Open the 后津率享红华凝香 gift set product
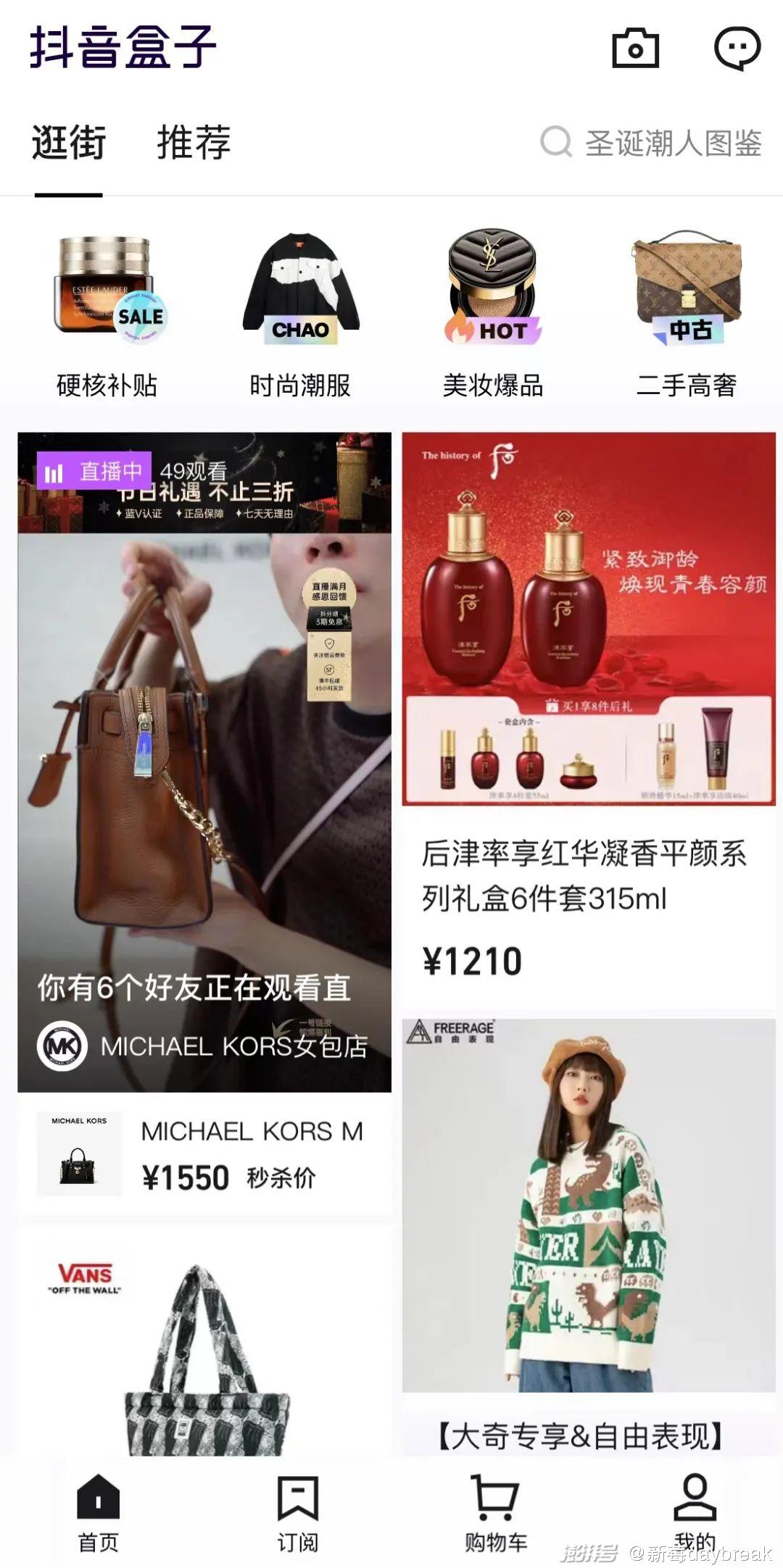 pos(589,717)
